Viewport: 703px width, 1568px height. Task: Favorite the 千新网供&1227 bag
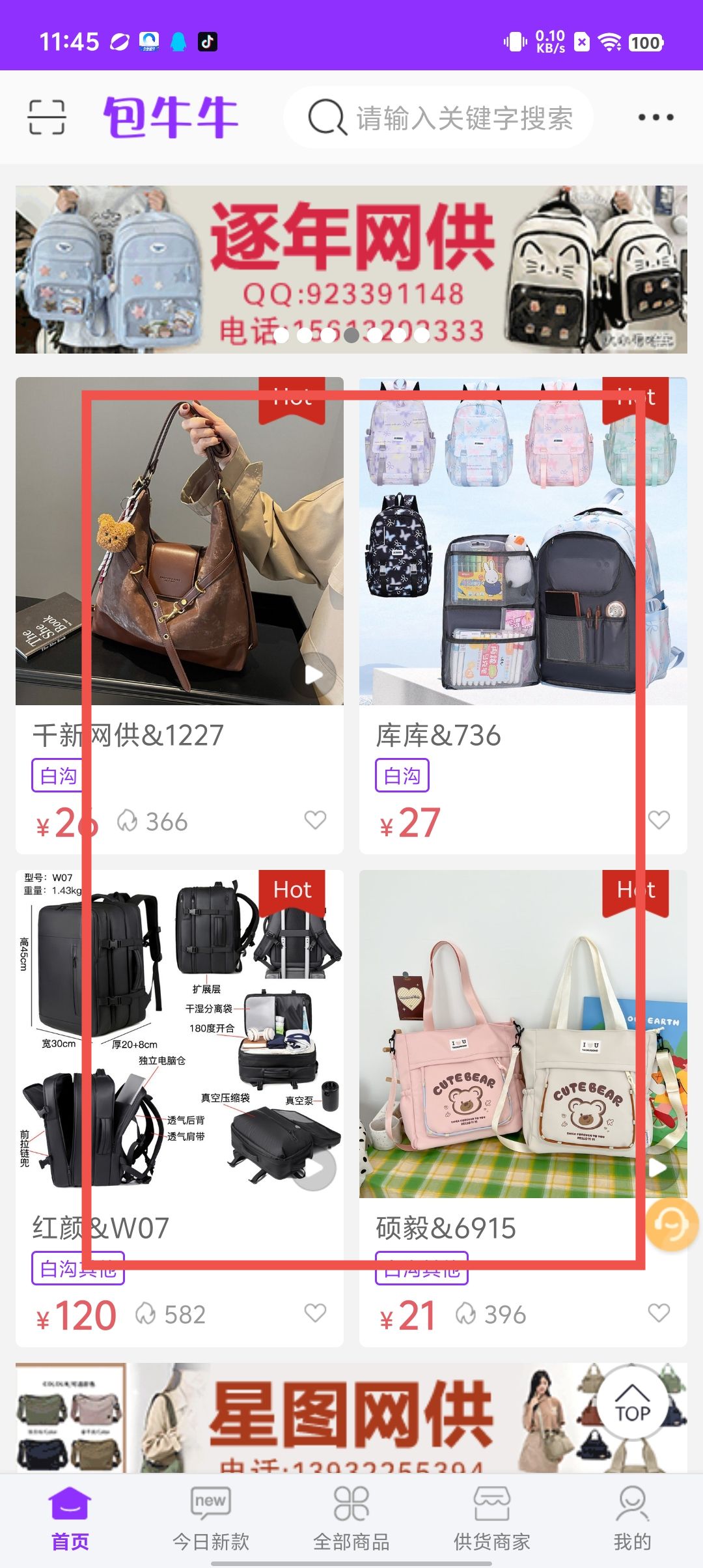click(315, 820)
